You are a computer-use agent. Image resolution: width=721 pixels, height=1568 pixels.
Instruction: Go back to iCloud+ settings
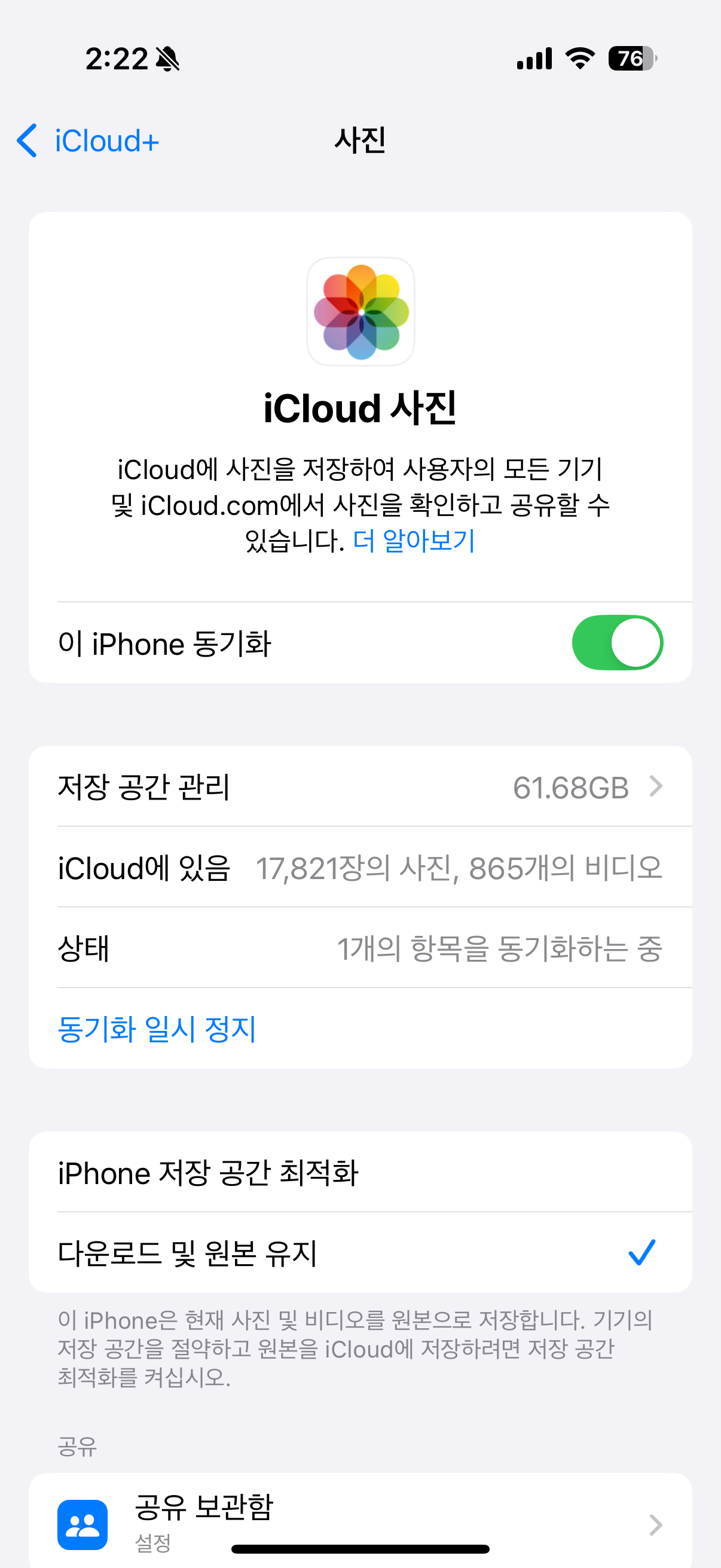[88, 141]
